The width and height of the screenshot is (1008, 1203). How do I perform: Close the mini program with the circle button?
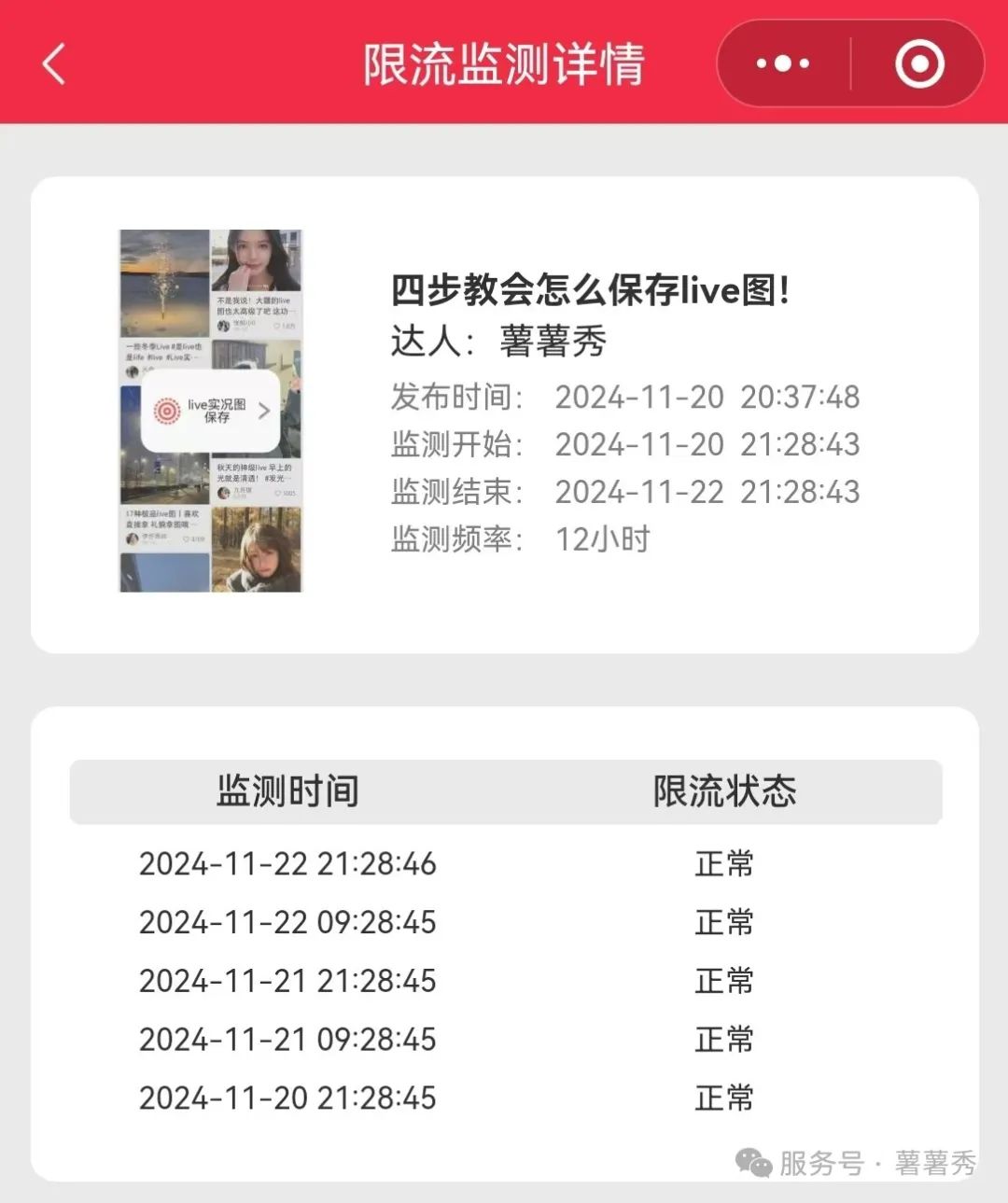click(919, 64)
